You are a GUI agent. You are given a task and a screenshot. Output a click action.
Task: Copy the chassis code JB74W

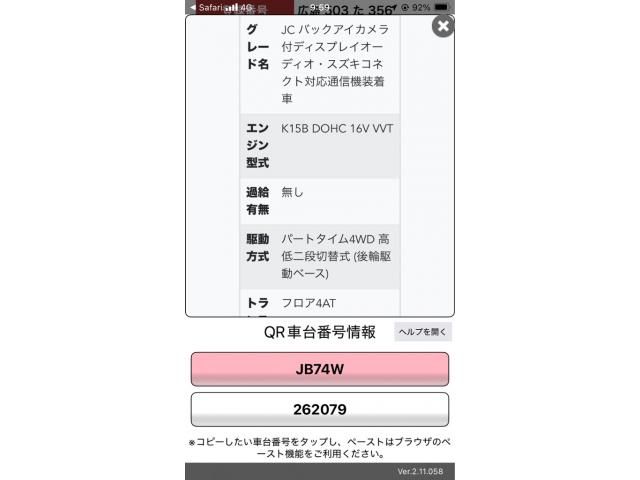(319, 369)
